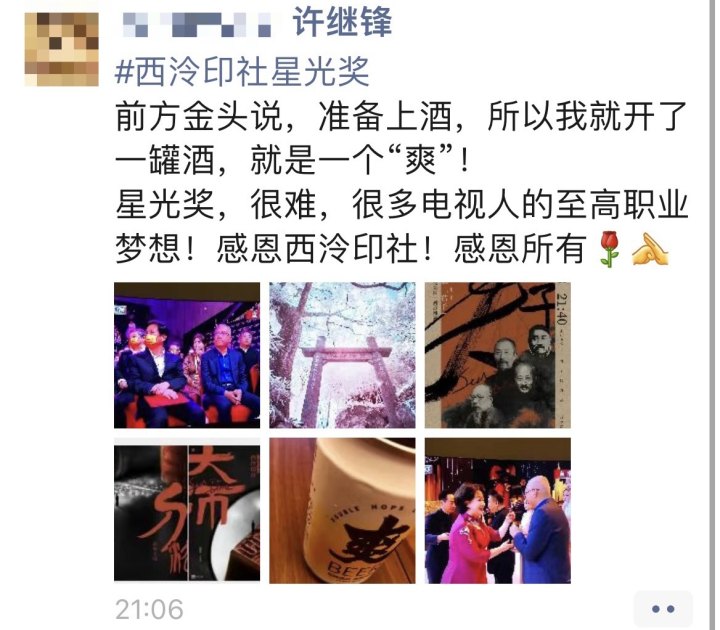720x630 pixels.
Task: Open the #西泠印社星光奖 hashtag
Action: pyautogui.click(x=243, y=72)
